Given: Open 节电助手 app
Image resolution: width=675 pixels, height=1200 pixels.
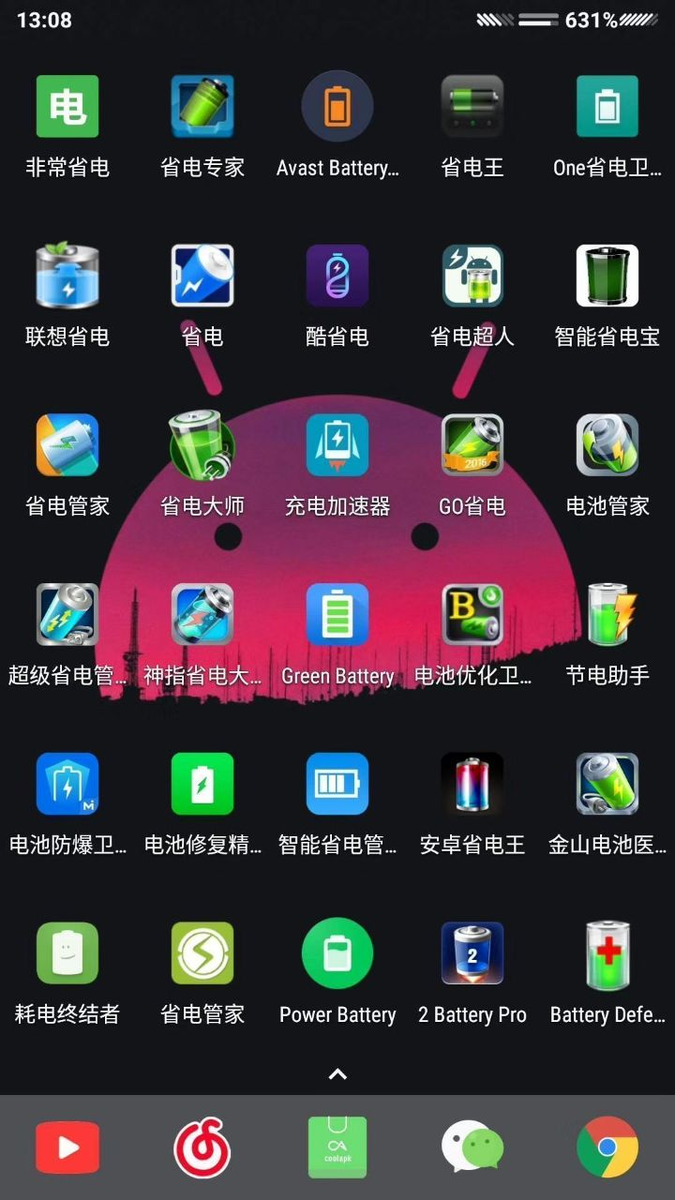Looking at the screenshot, I should tap(607, 615).
